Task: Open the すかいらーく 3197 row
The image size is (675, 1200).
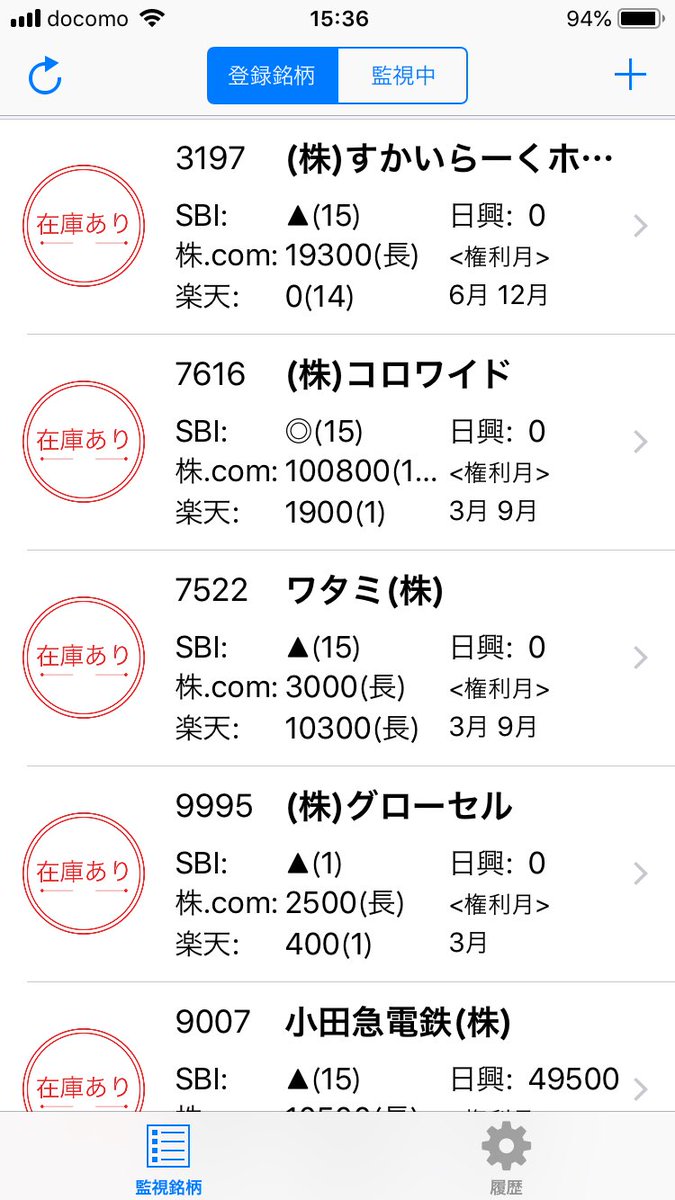Action: (x=337, y=226)
